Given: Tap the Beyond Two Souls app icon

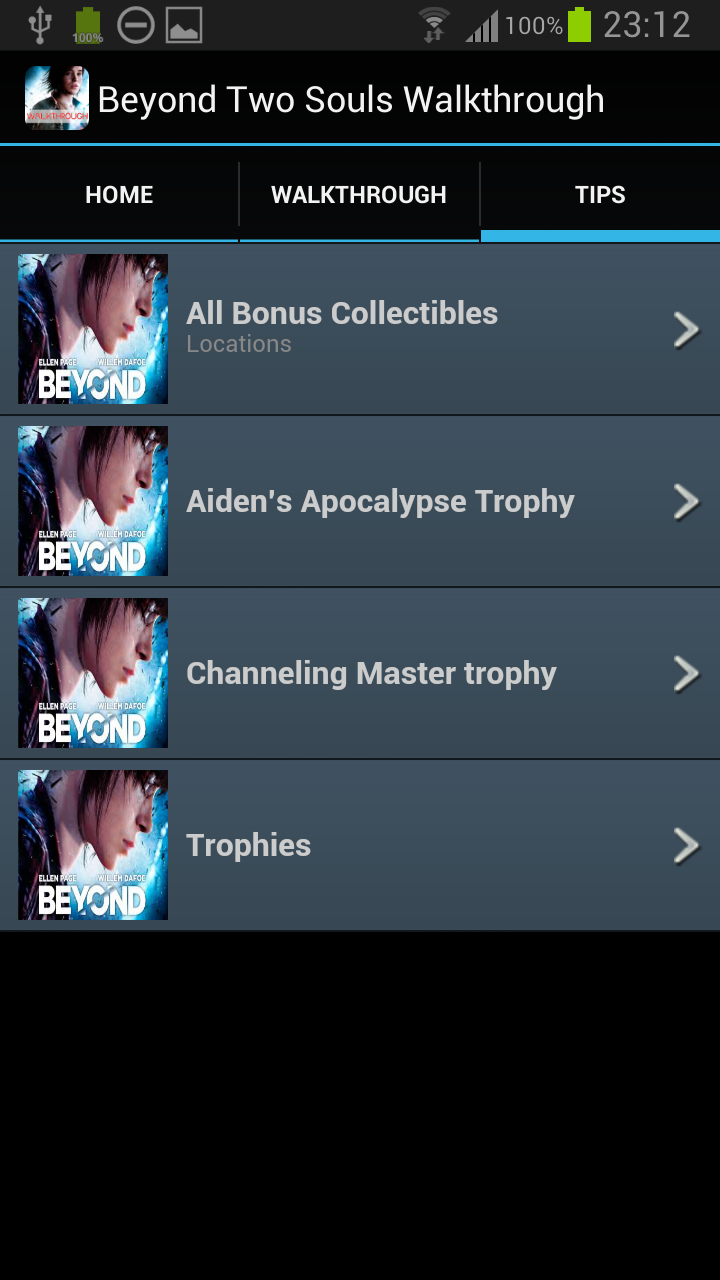Looking at the screenshot, I should point(57,98).
